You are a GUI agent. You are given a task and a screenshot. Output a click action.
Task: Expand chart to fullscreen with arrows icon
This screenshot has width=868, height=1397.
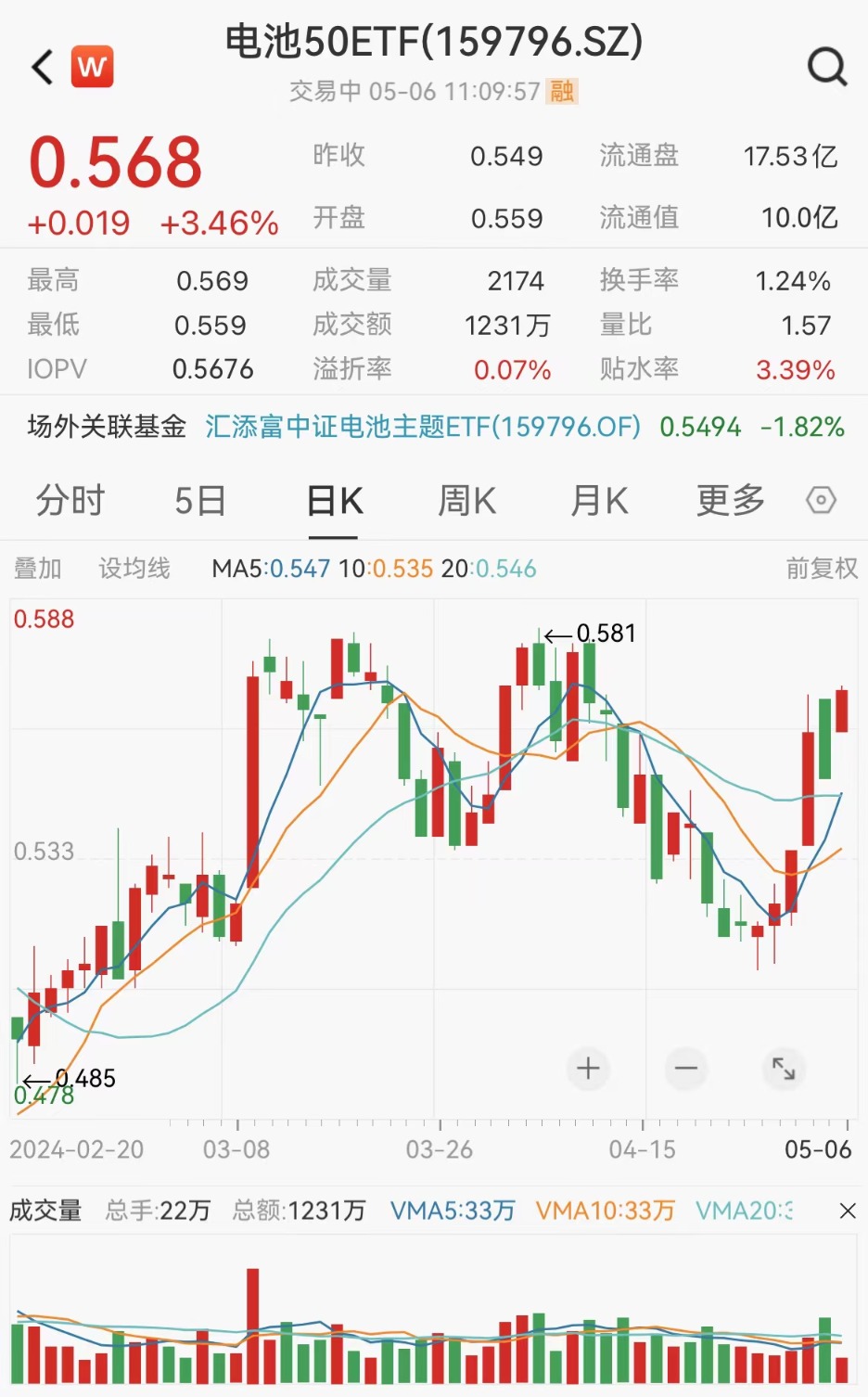(784, 1069)
